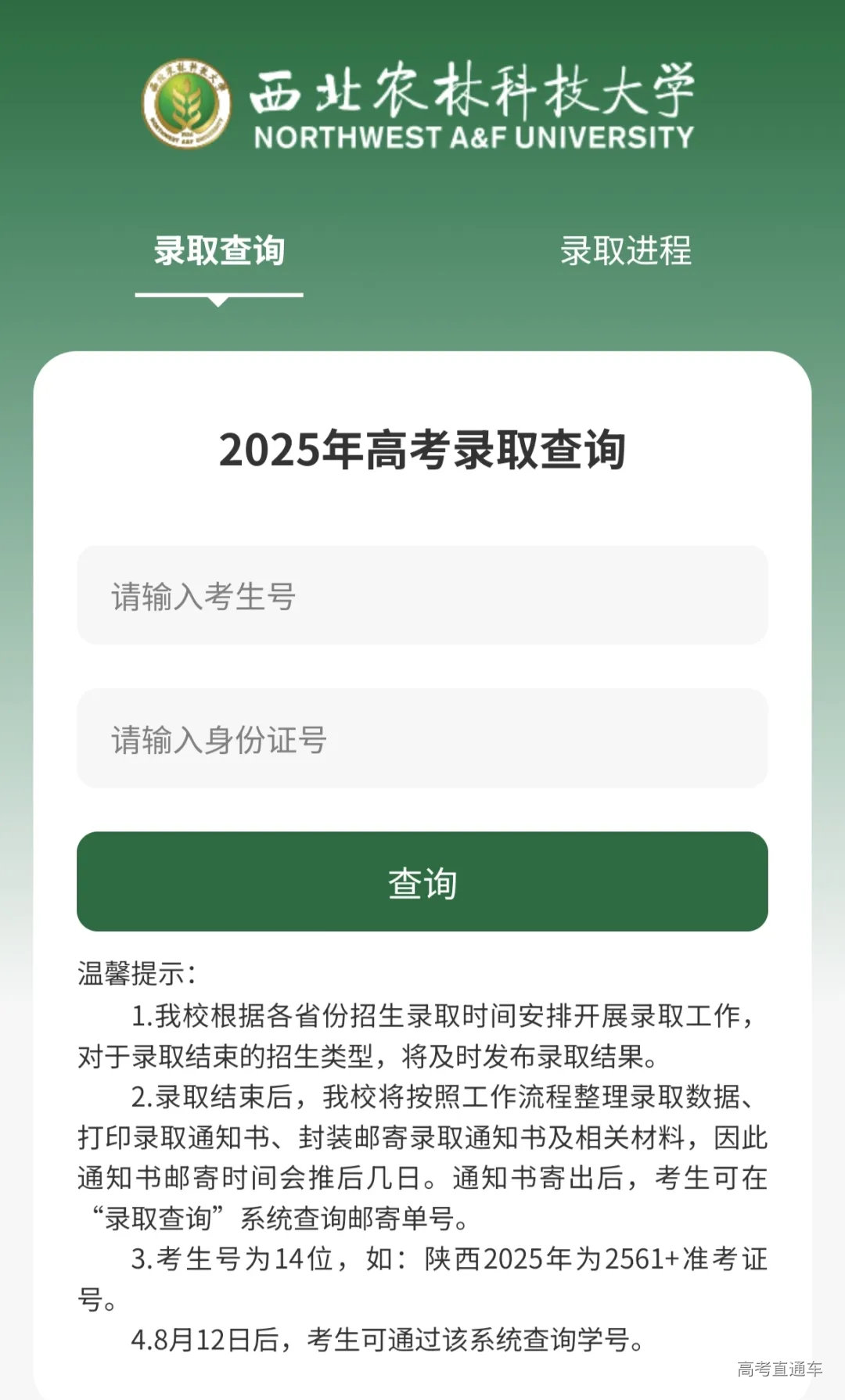Select the wheat crest inside the circular logo
The width and height of the screenshot is (845, 1400).
(188, 106)
